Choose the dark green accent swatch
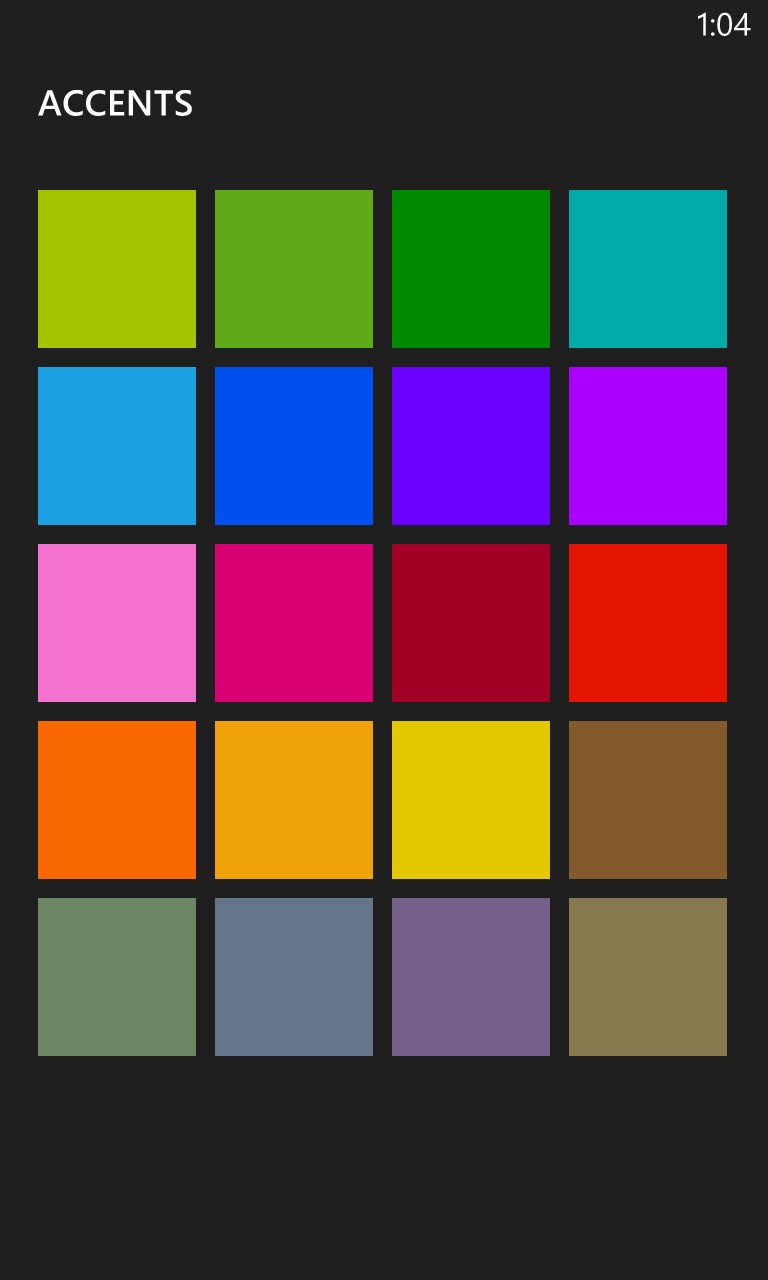 (x=471, y=269)
